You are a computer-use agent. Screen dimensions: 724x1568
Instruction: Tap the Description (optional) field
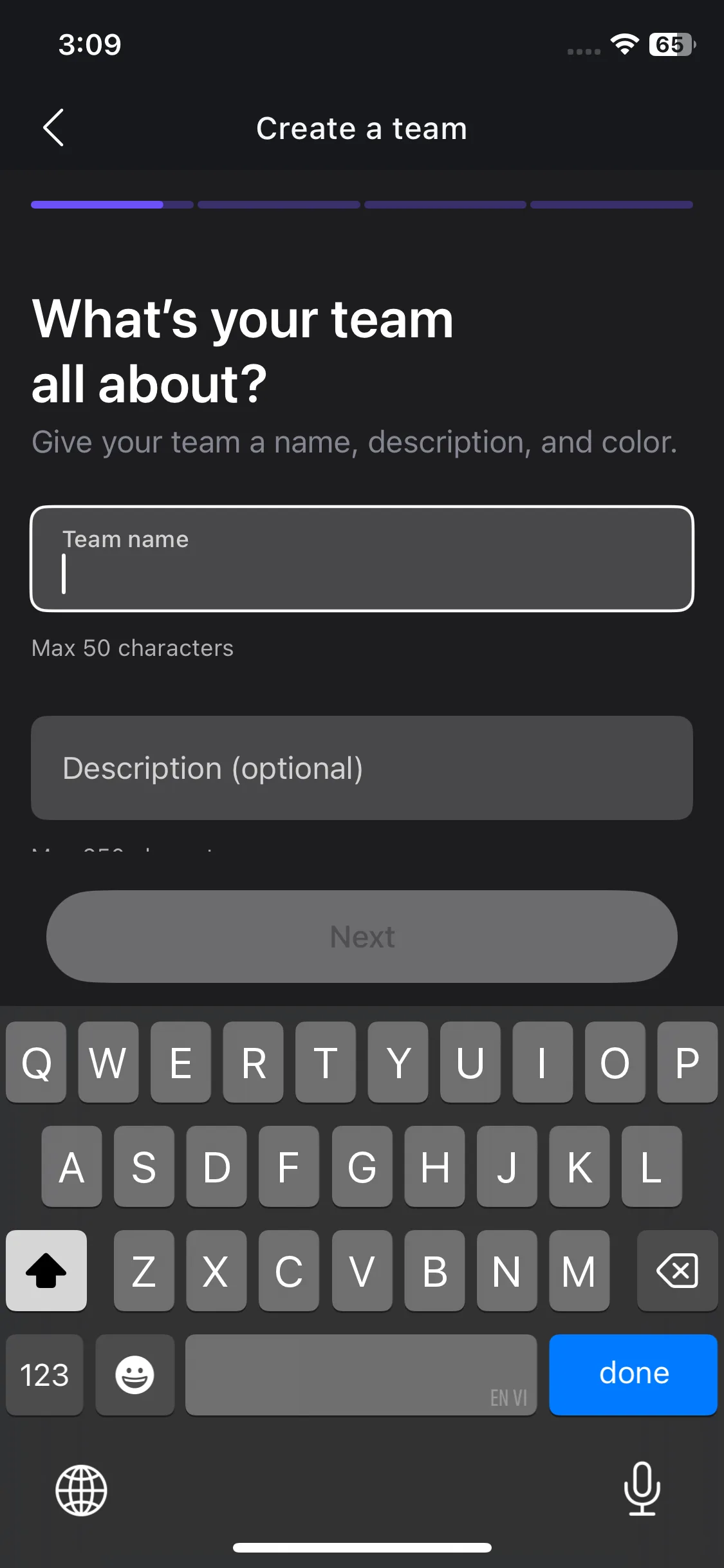point(362,768)
